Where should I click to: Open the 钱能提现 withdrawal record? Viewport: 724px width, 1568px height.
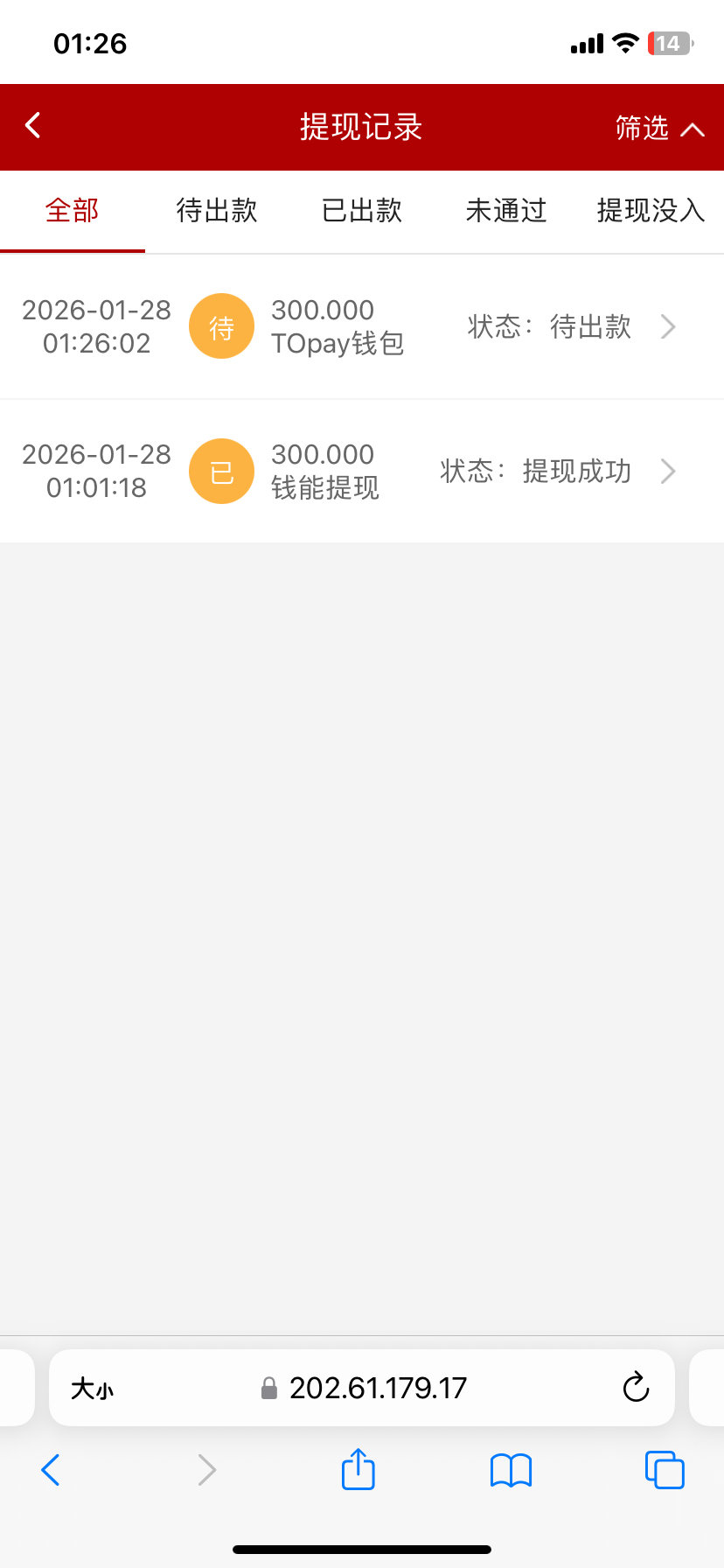click(x=362, y=472)
